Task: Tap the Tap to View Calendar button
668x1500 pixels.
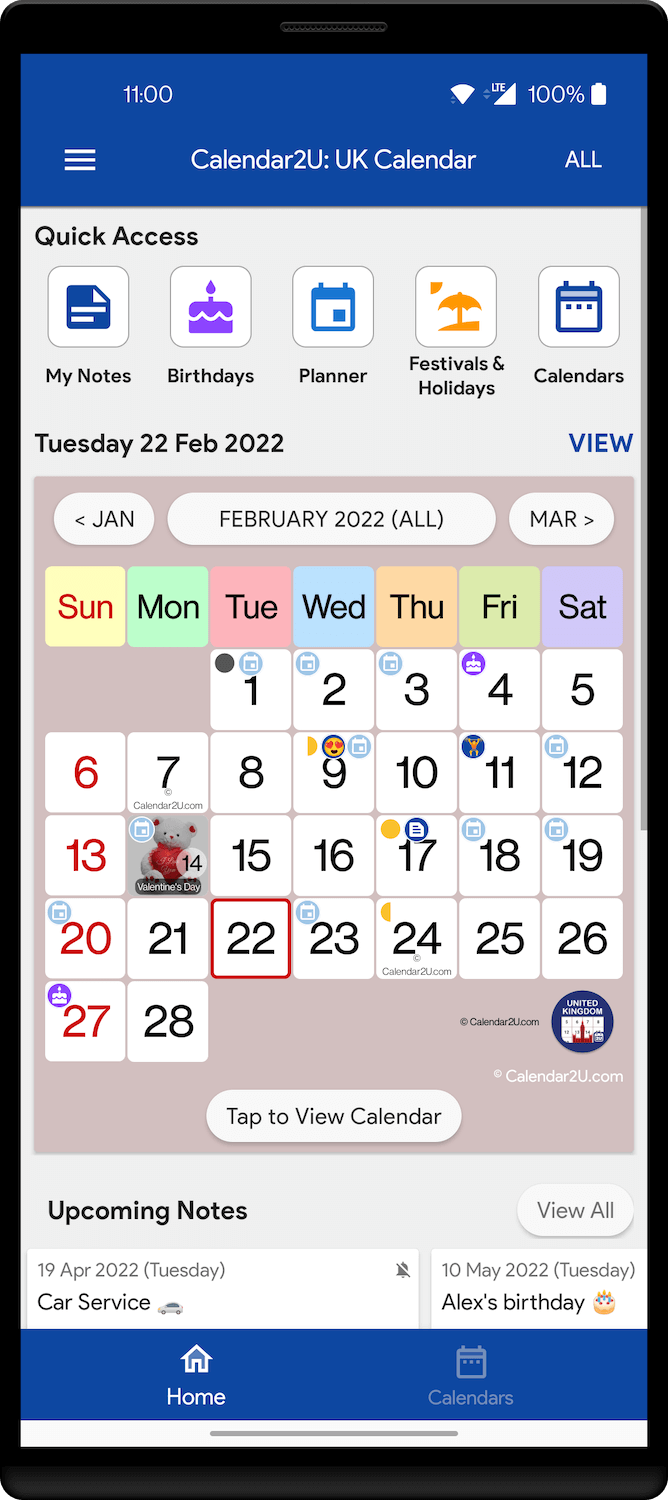Action: (x=333, y=1116)
